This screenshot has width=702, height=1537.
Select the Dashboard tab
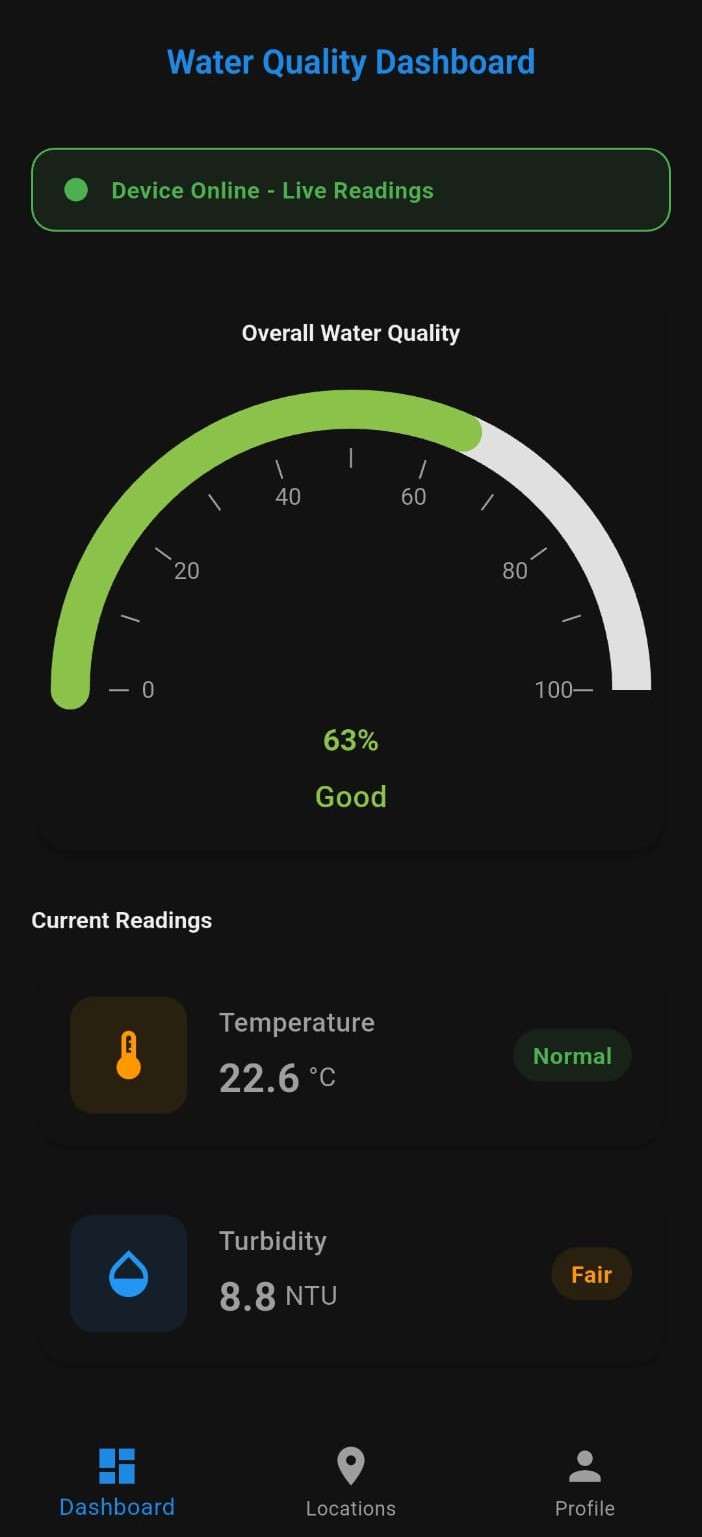click(117, 1483)
